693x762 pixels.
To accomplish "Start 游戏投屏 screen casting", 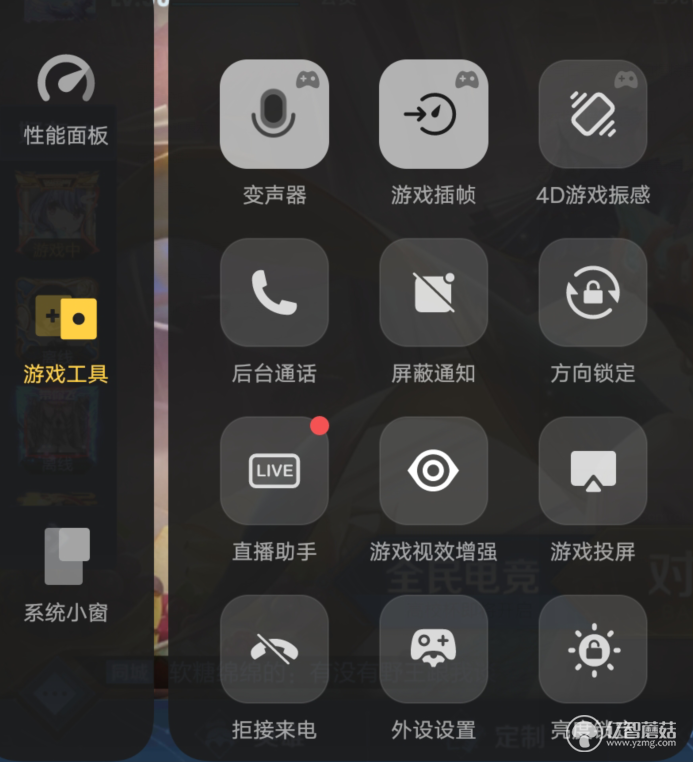I will point(593,471).
